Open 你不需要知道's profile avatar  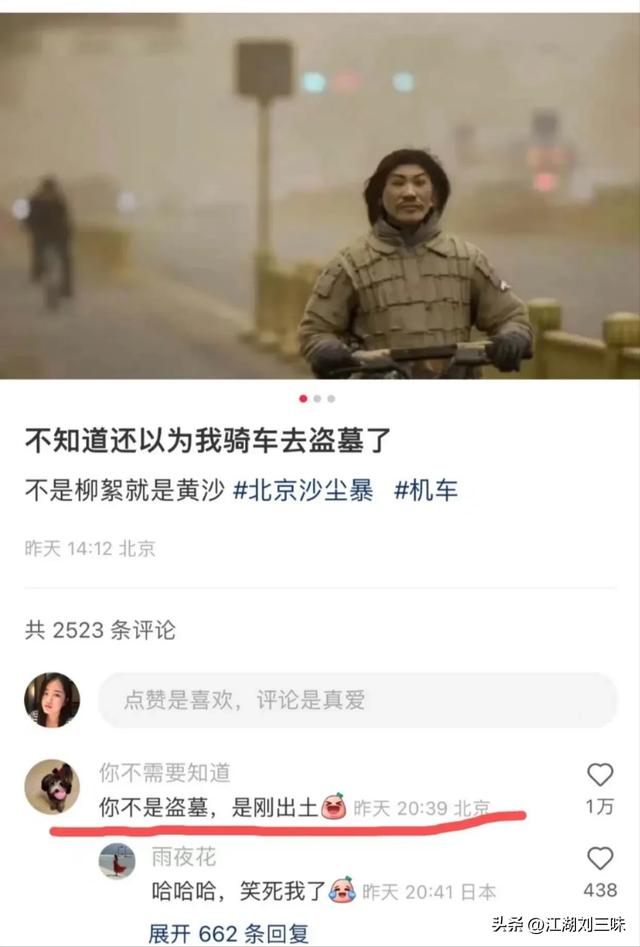pos(52,786)
